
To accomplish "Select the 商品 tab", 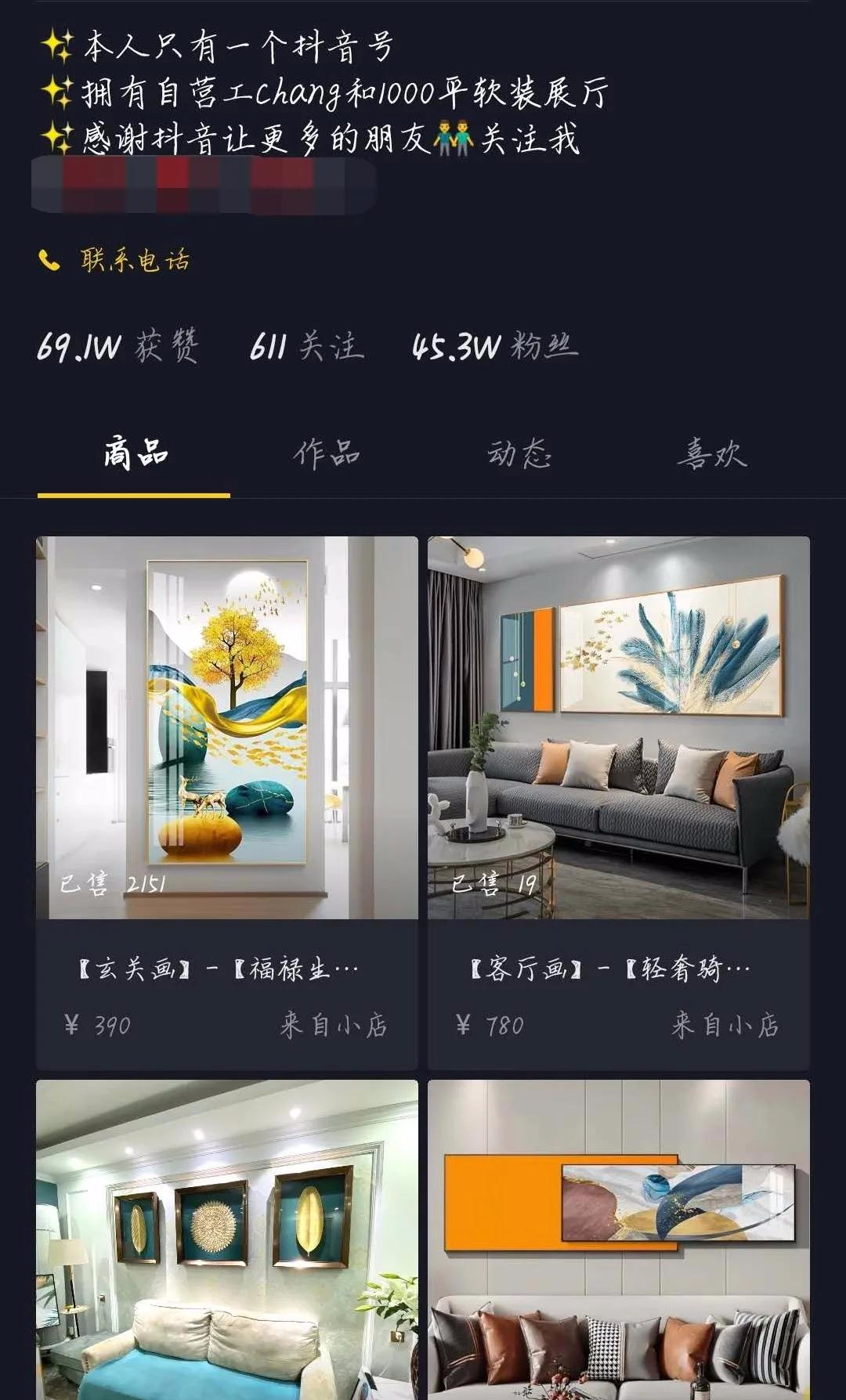I will click(x=135, y=453).
